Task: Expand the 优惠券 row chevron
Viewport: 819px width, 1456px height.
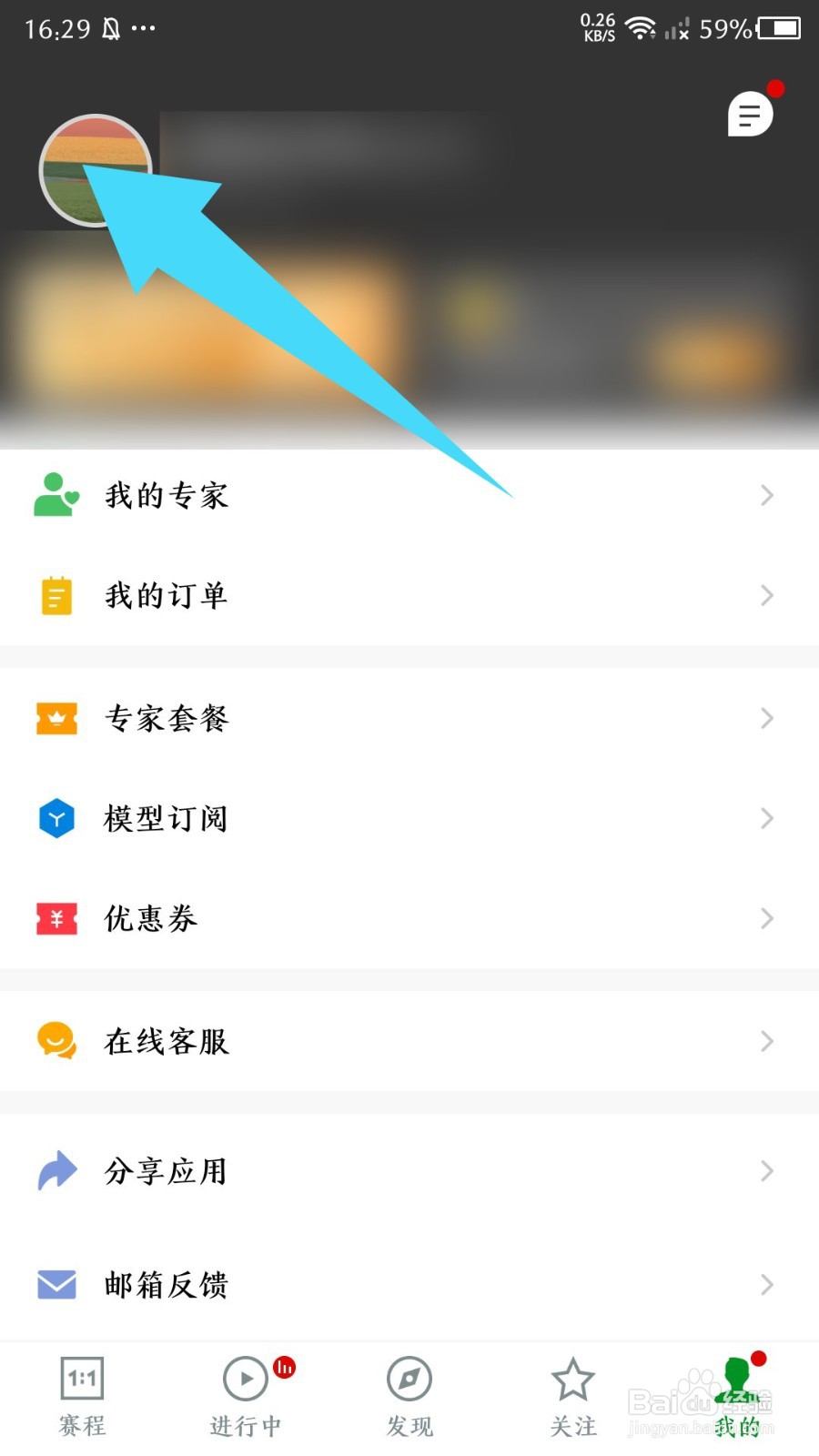Action: pos(765,918)
